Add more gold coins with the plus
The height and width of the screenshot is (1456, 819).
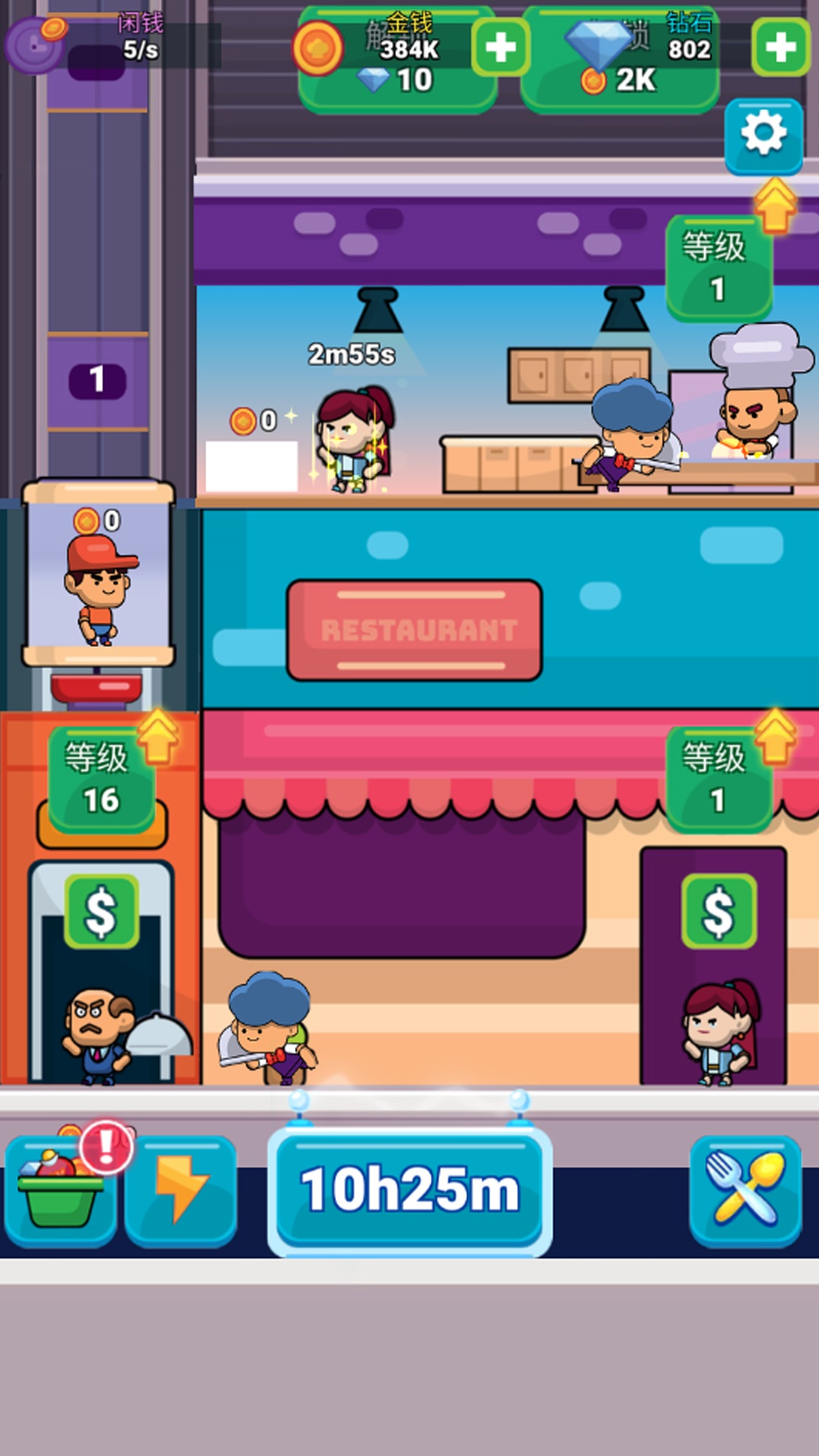pos(500,48)
